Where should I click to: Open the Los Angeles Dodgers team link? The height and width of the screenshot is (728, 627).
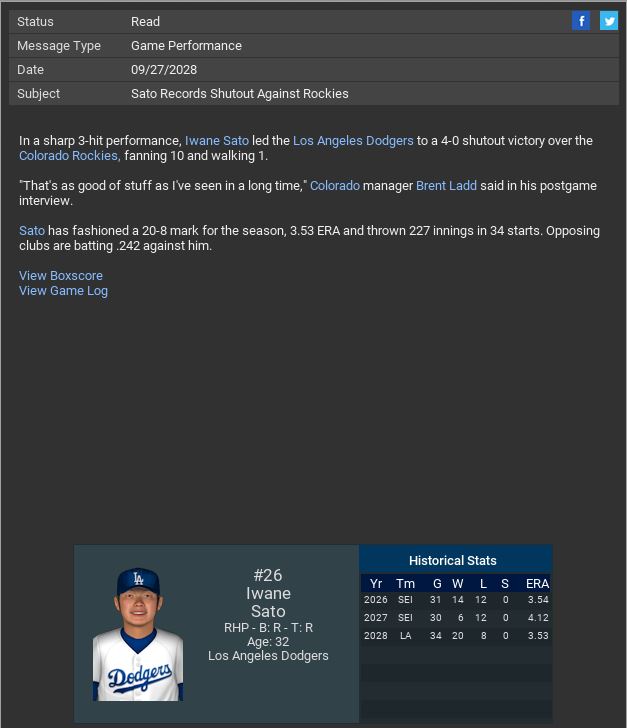click(353, 141)
